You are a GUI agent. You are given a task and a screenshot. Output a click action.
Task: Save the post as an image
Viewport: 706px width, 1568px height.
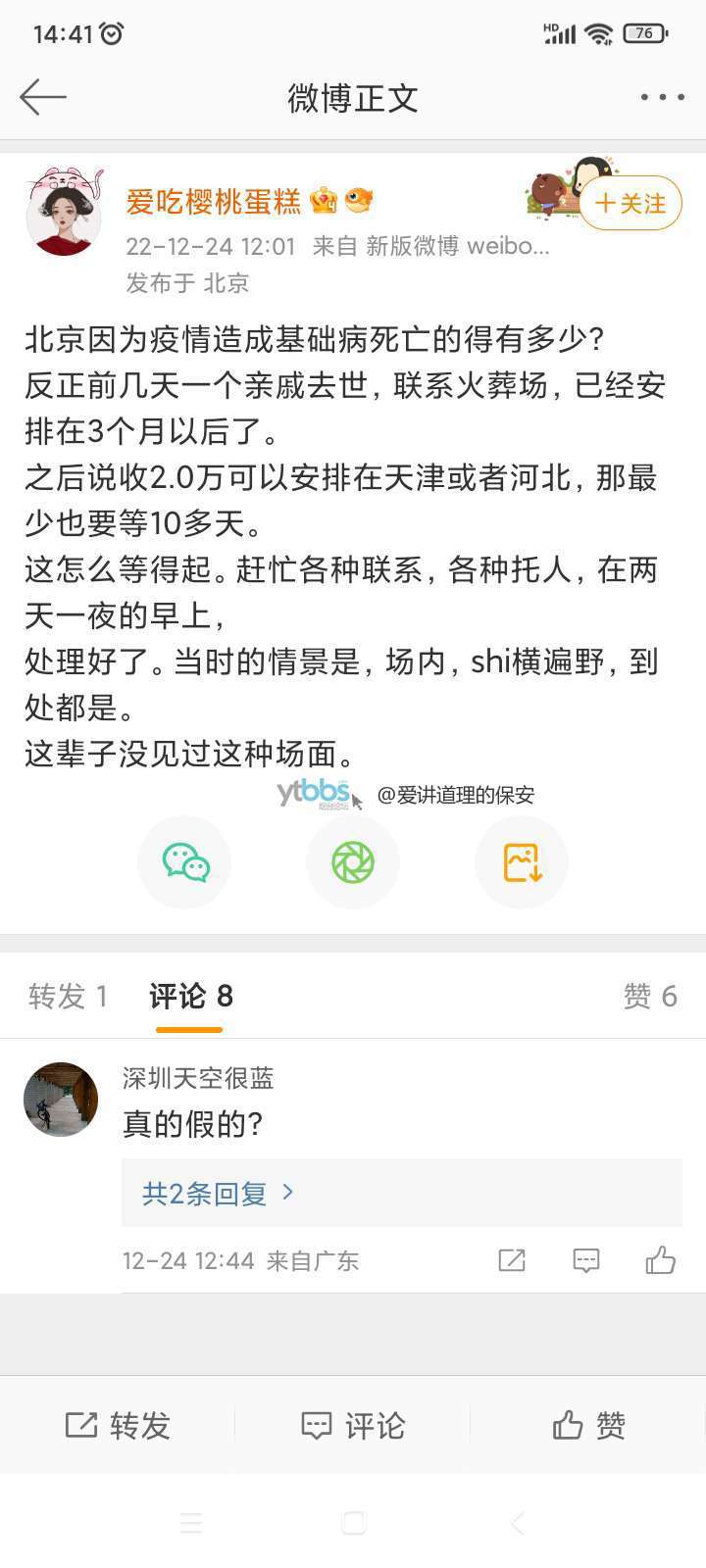click(522, 862)
